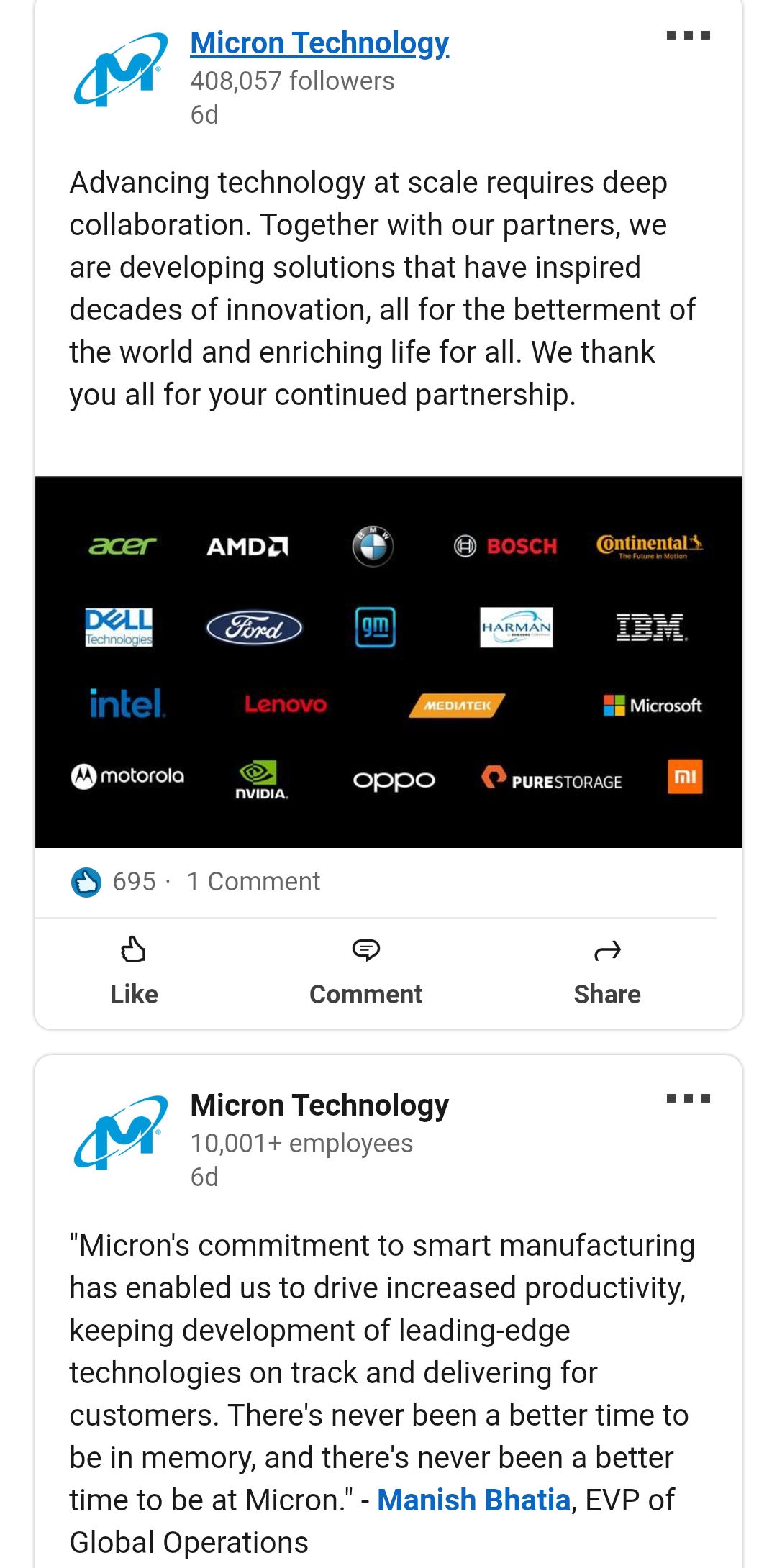Viewport: 777px width, 1568px height.
Task: Open Micron Technology name on second post
Action: pyautogui.click(x=319, y=1106)
